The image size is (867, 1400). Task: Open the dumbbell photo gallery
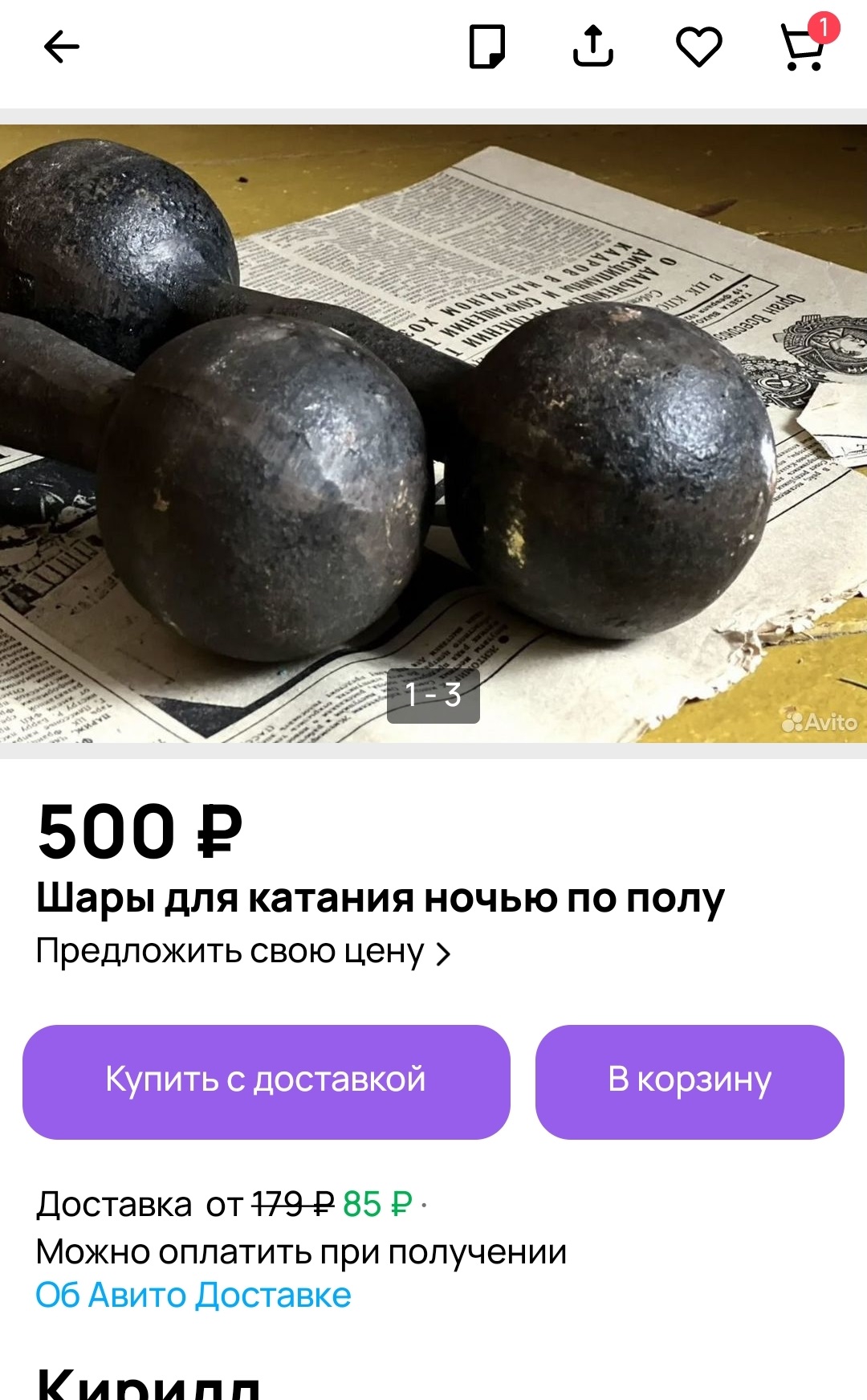433,434
